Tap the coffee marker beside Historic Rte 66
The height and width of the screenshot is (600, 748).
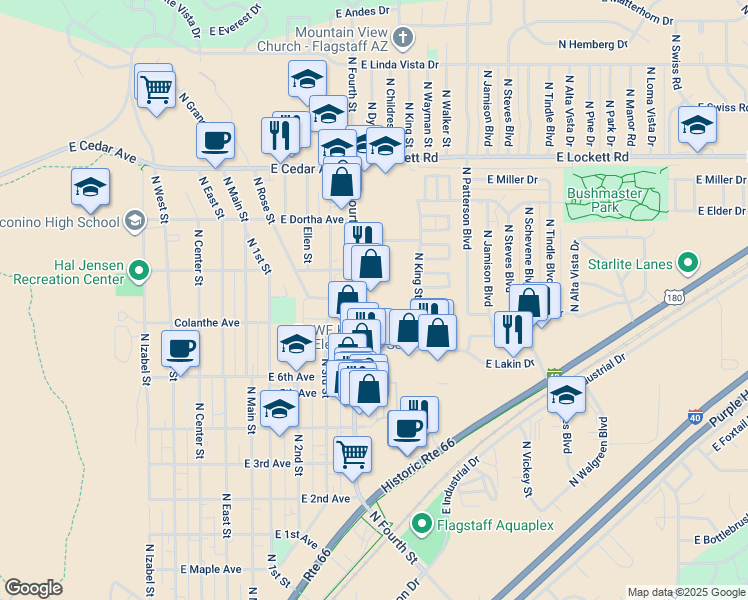407,429
